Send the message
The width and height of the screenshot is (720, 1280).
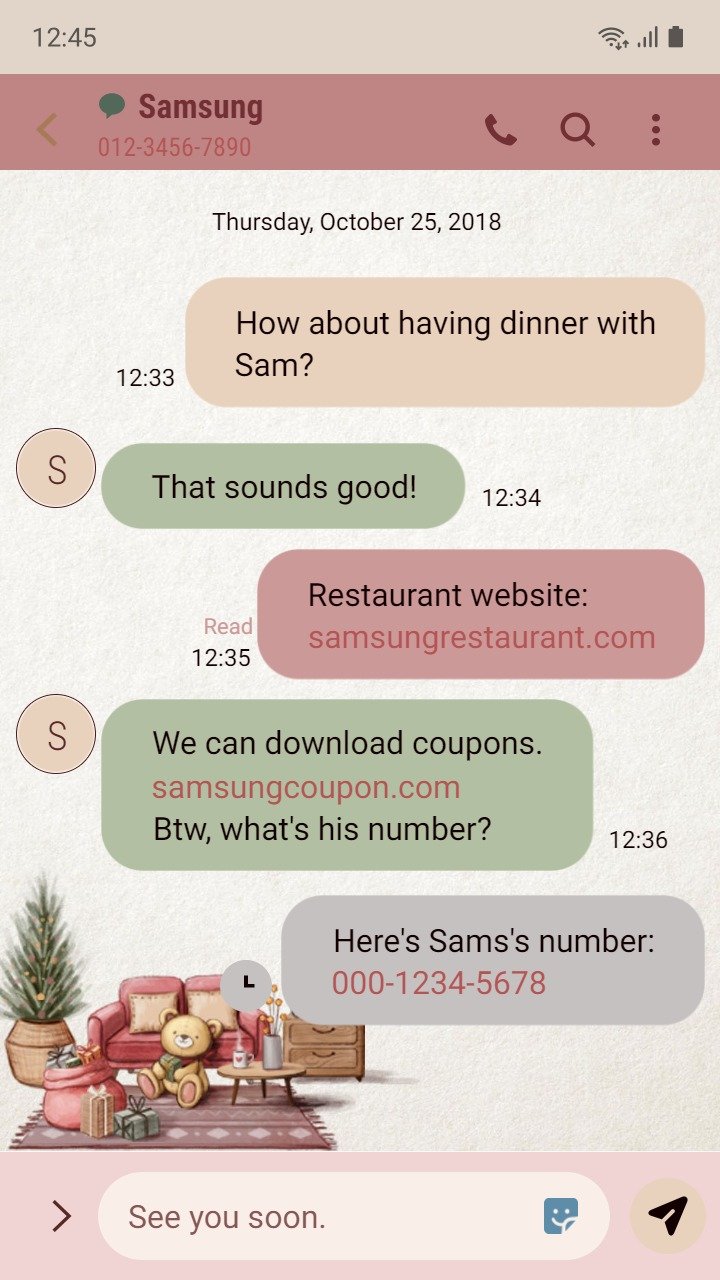668,1215
